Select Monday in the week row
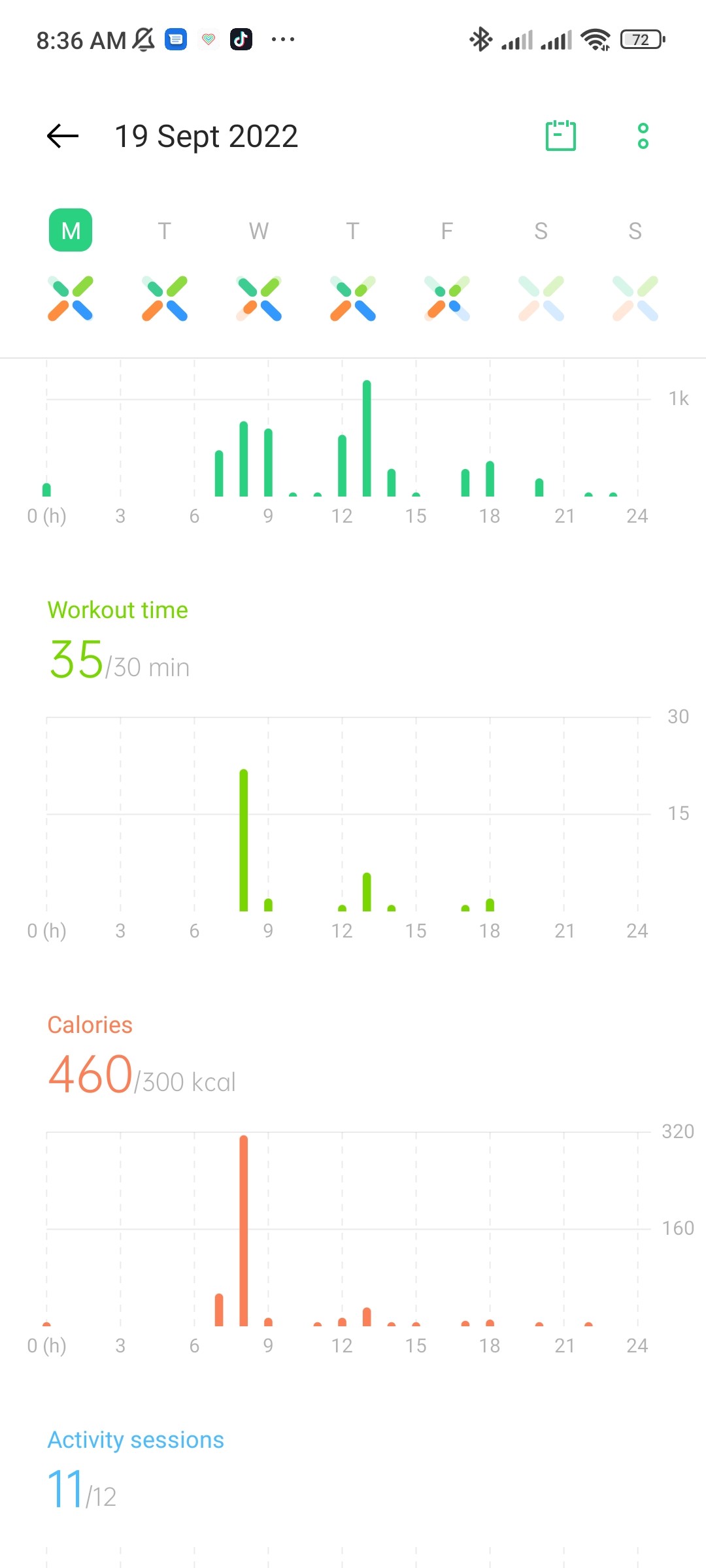Viewport: 706px width, 1568px height. click(x=71, y=231)
